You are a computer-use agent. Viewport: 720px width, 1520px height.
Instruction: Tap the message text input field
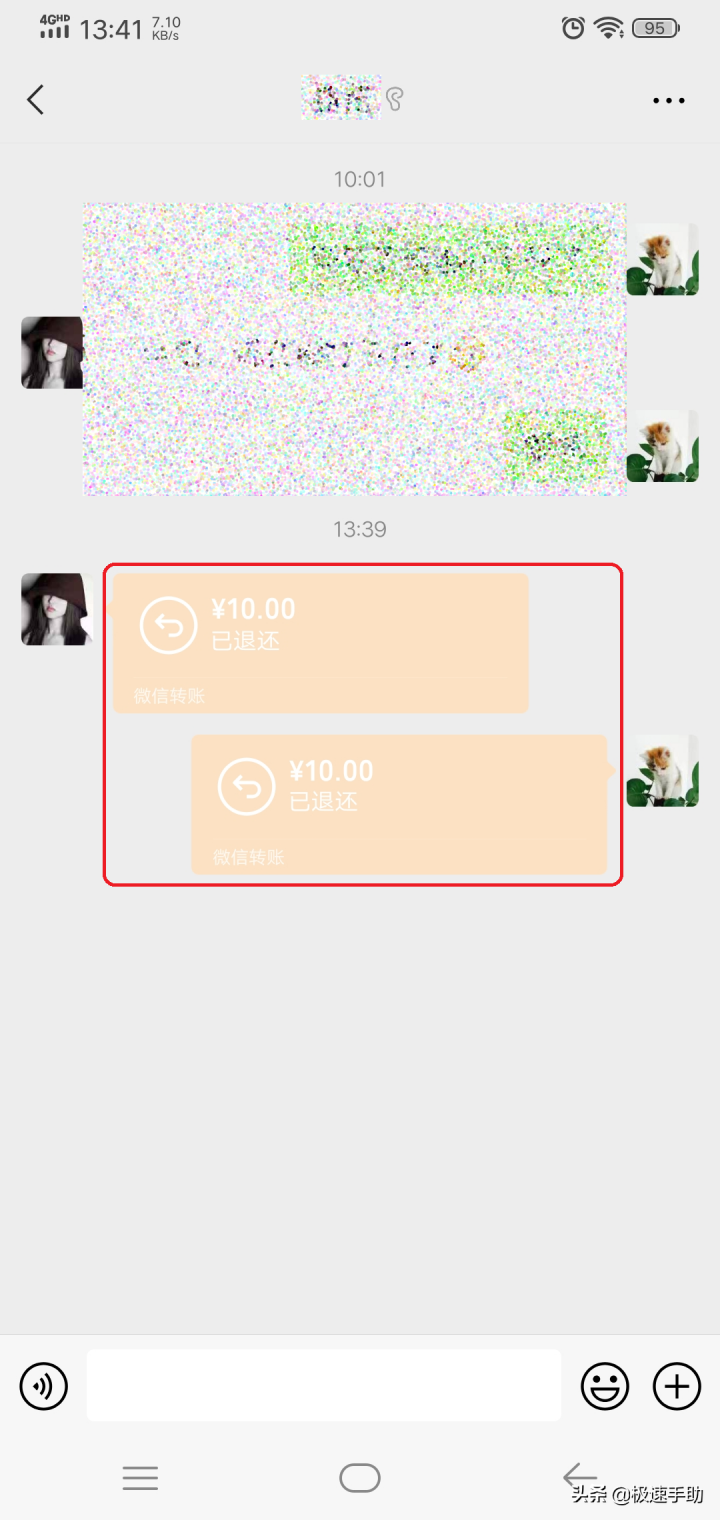[x=324, y=1386]
